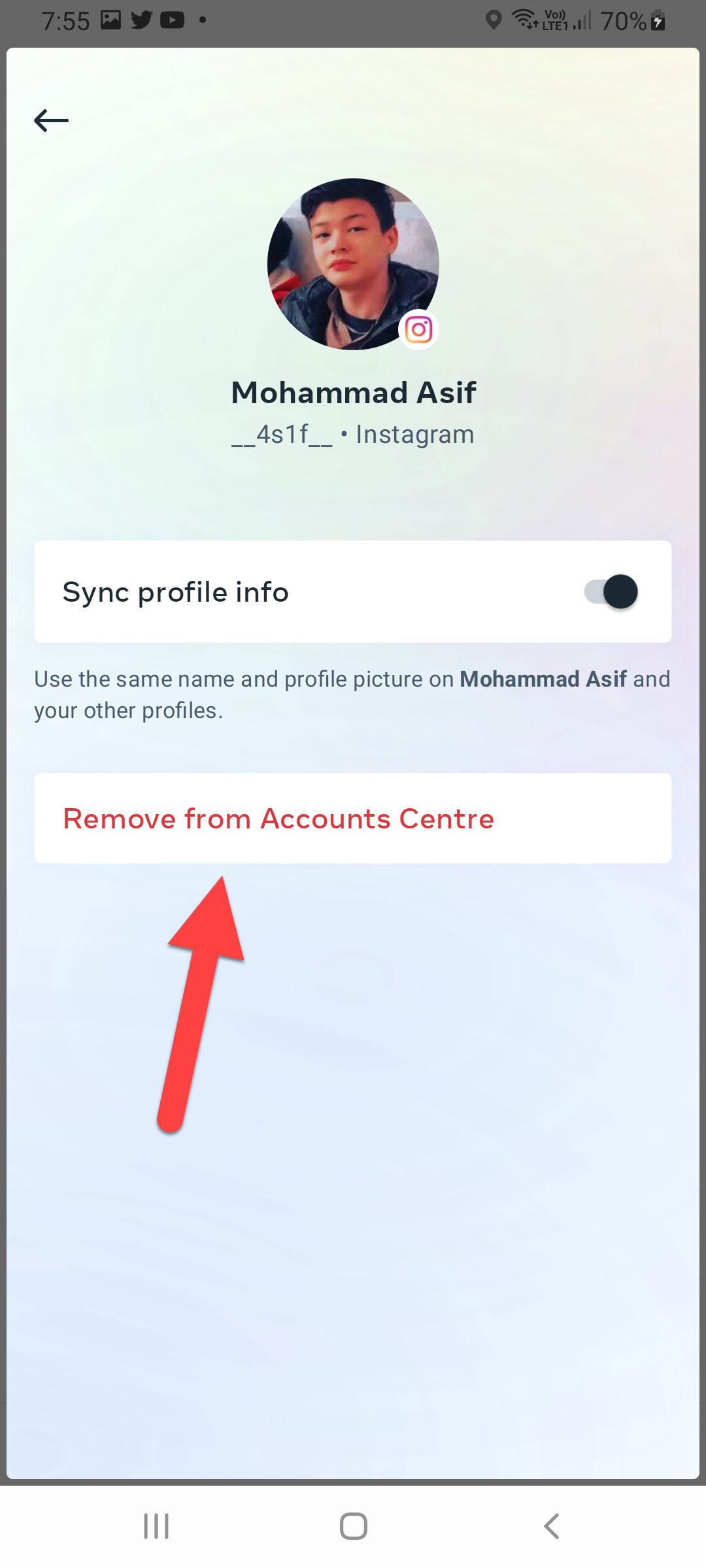706x1568 pixels.
Task: Tap Remove from Accounts Centre
Action: point(278,819)
